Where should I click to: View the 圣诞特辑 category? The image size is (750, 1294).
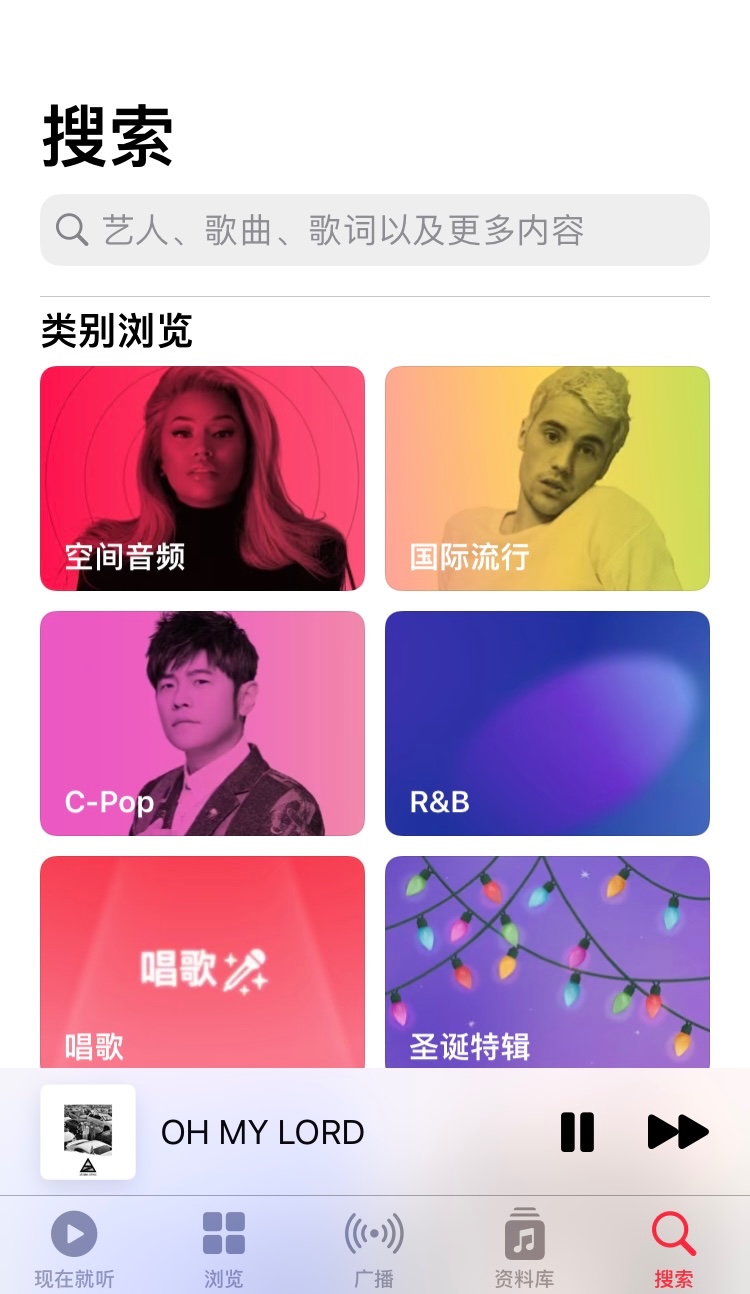(547, 962)
